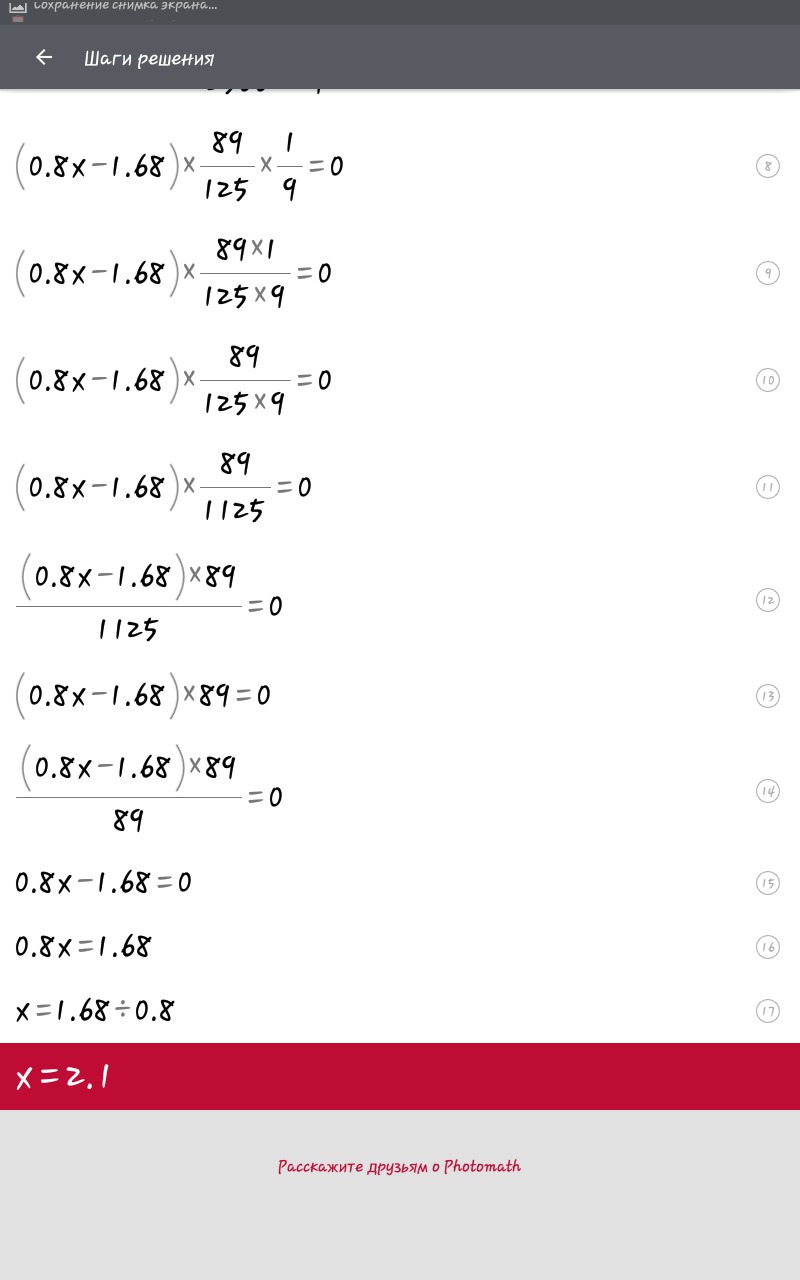The height and width of the screenshot is (1280, 800).
Task: Open the explanation for step 8
Action: pyautogui.click(x=767, y=166)
